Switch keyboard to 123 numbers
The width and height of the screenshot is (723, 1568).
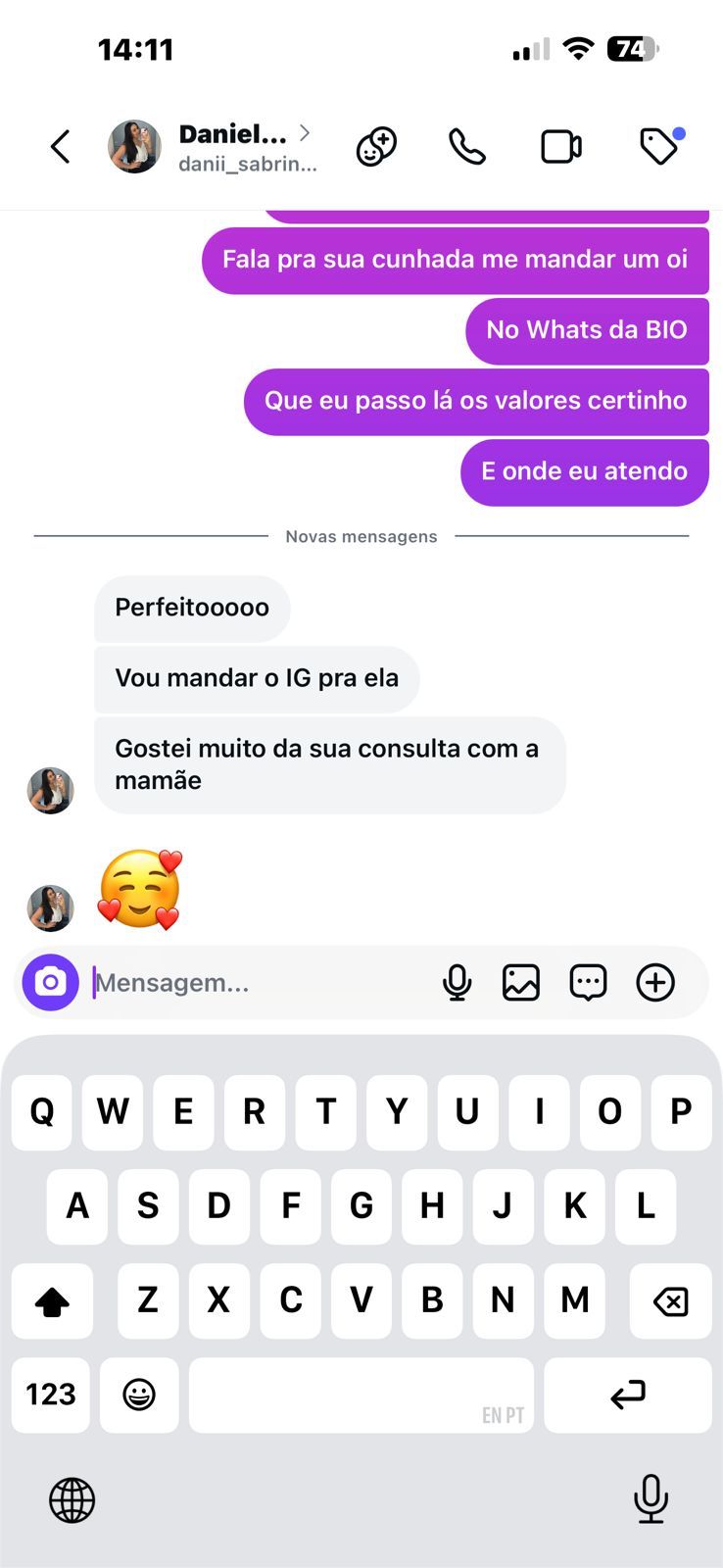(x=51, y=1395)
